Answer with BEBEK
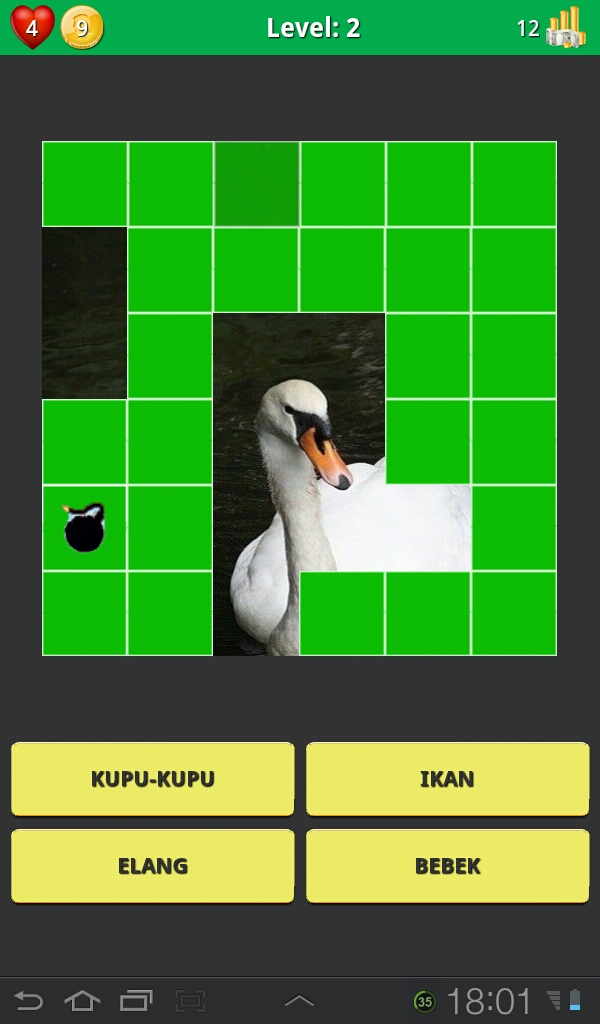600x1024 pixels. pyautogui.click(x=447, y=866)
